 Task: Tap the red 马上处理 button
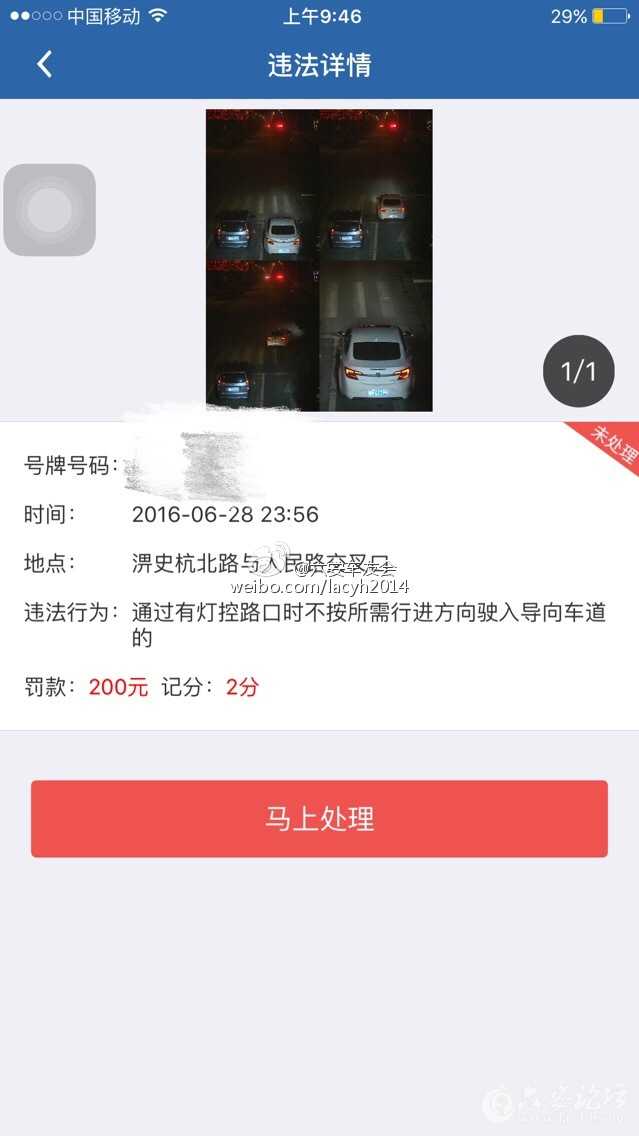[319, 819]
